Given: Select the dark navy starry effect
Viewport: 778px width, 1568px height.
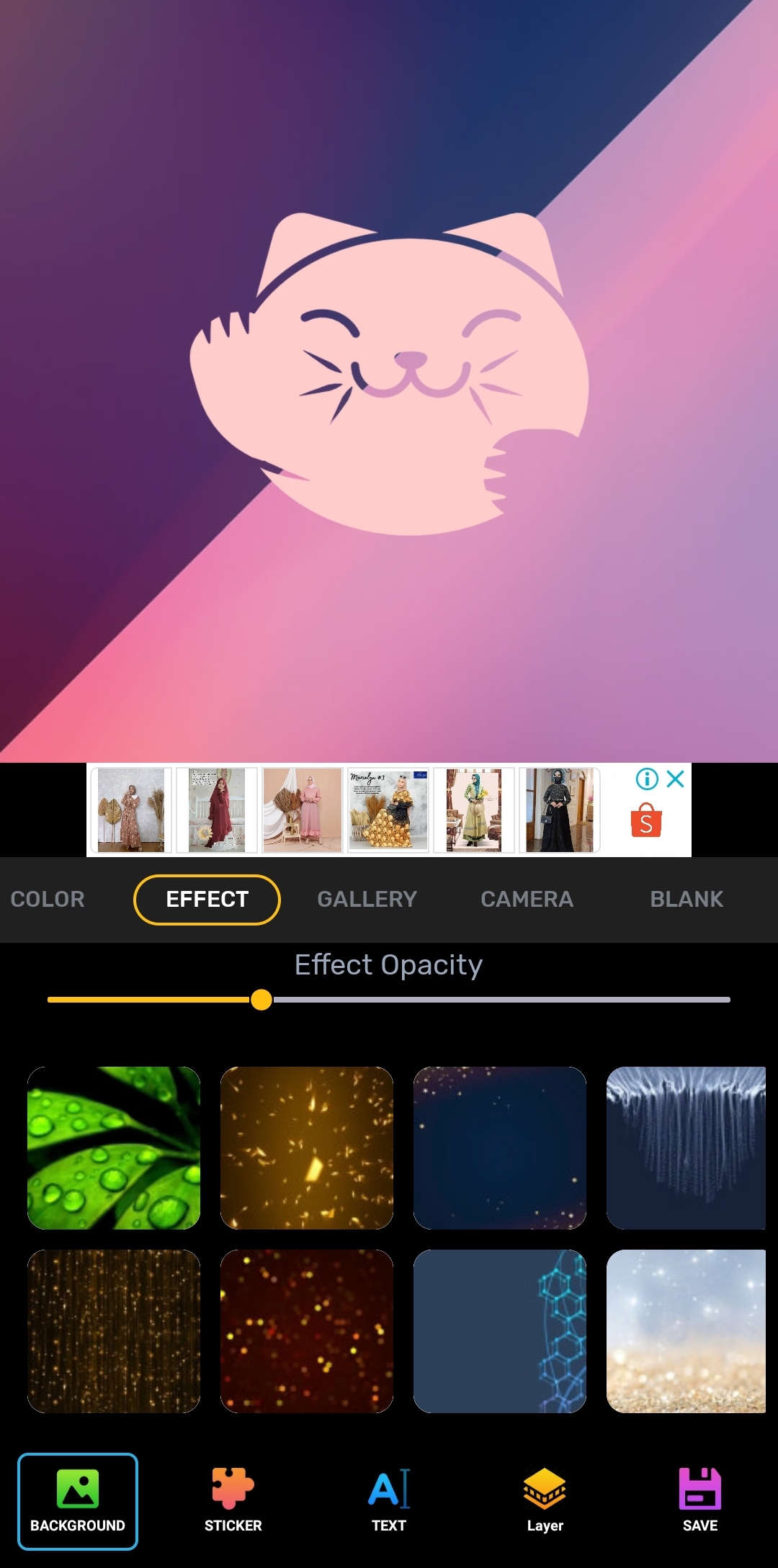Looking at the screenshot, I should pyautogui.click(x=500, y=1147).
